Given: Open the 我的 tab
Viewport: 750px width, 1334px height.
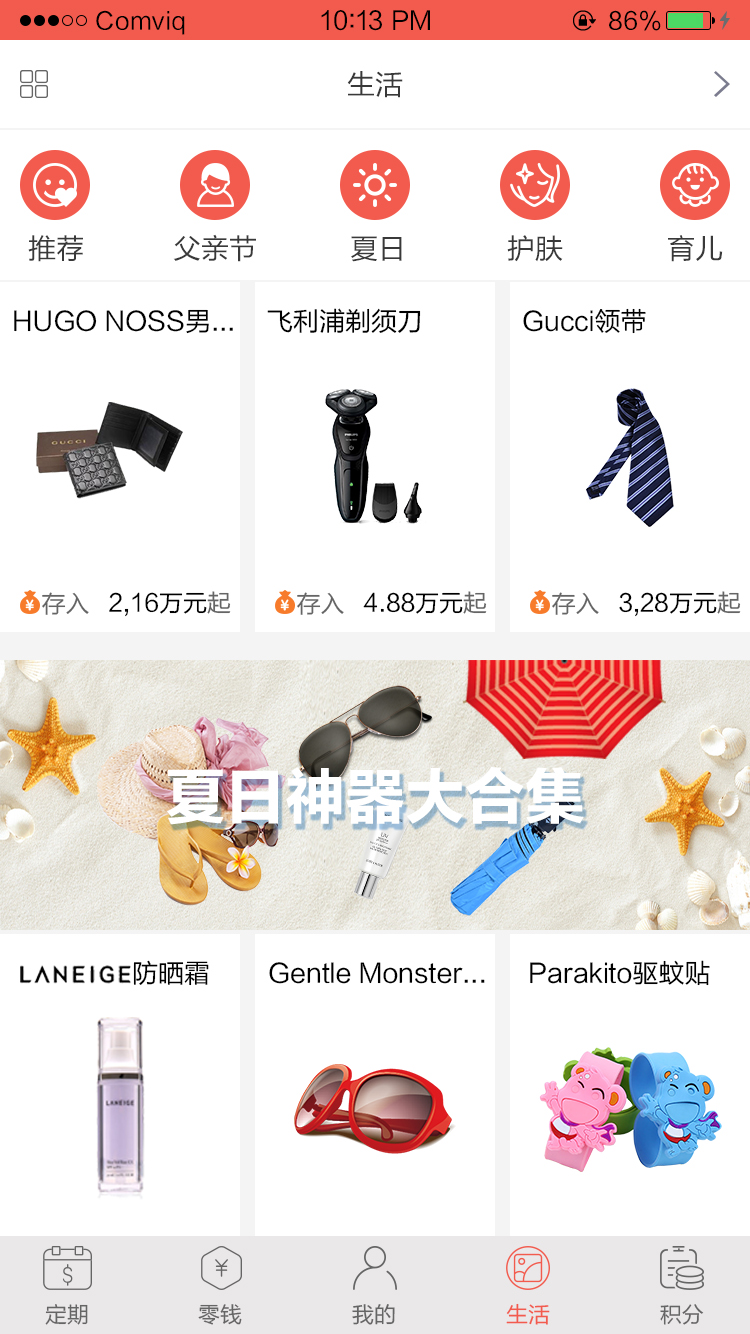Looking at the screenshot, I should coord(374,1285).
